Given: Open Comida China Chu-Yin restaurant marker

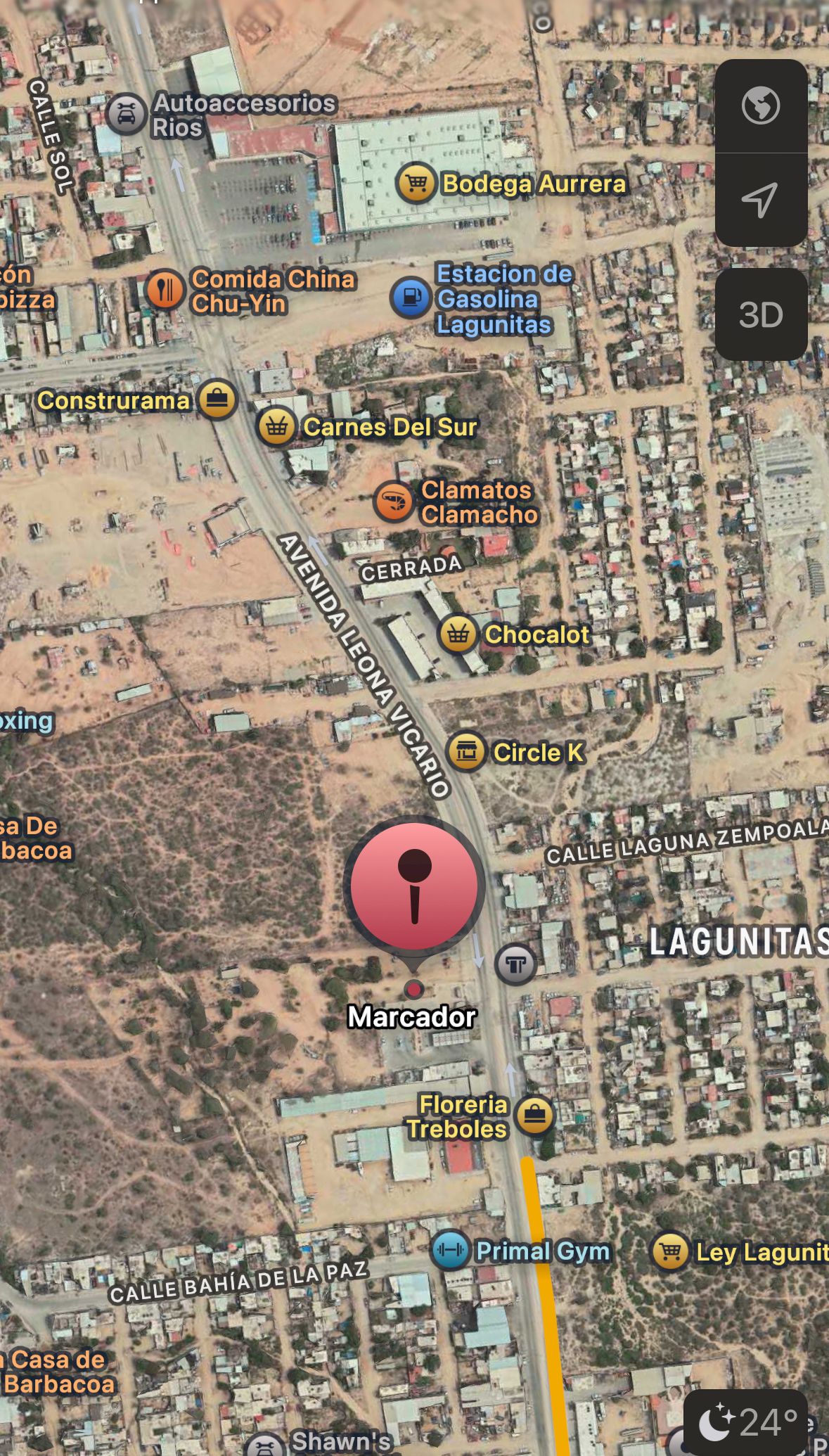Looking at the screenshot, I should (x=165, y=290).
